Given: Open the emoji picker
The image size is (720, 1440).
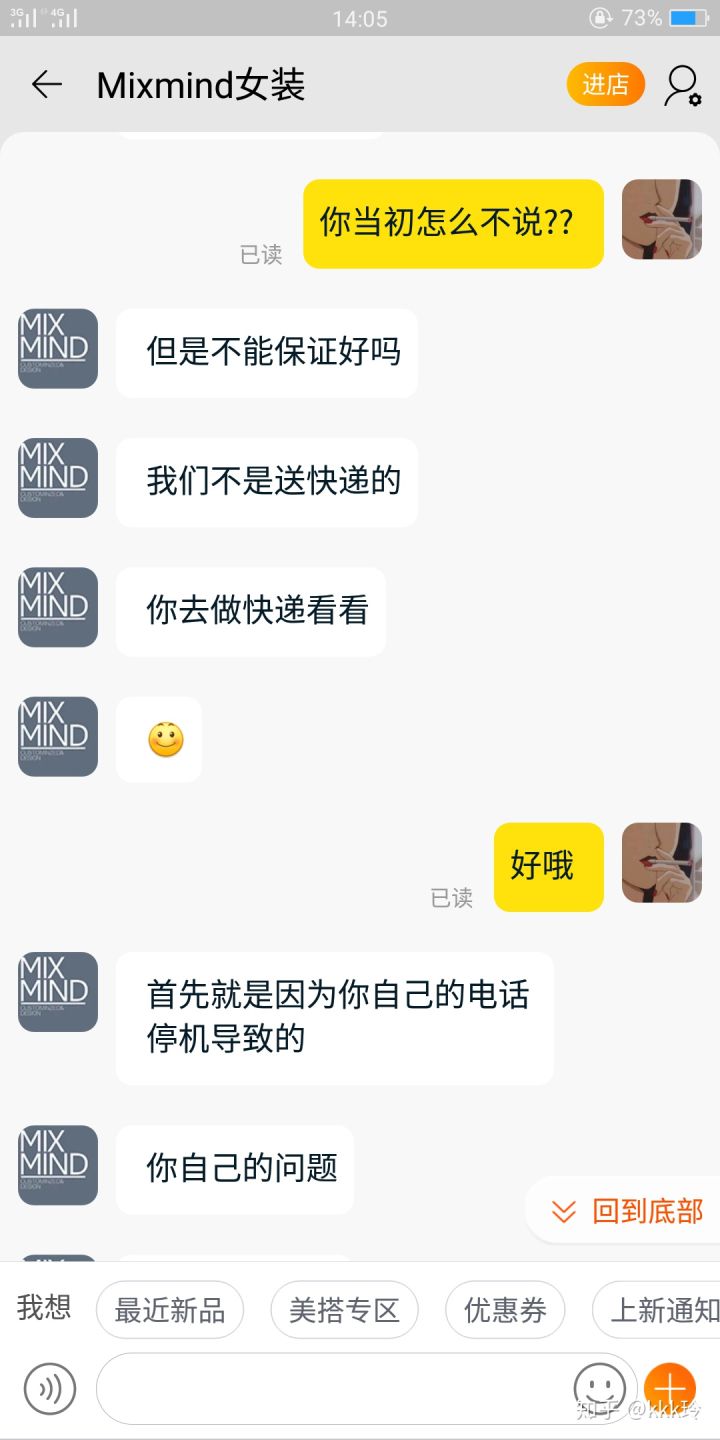Looking at the screenshot, I should [599, 1388].
